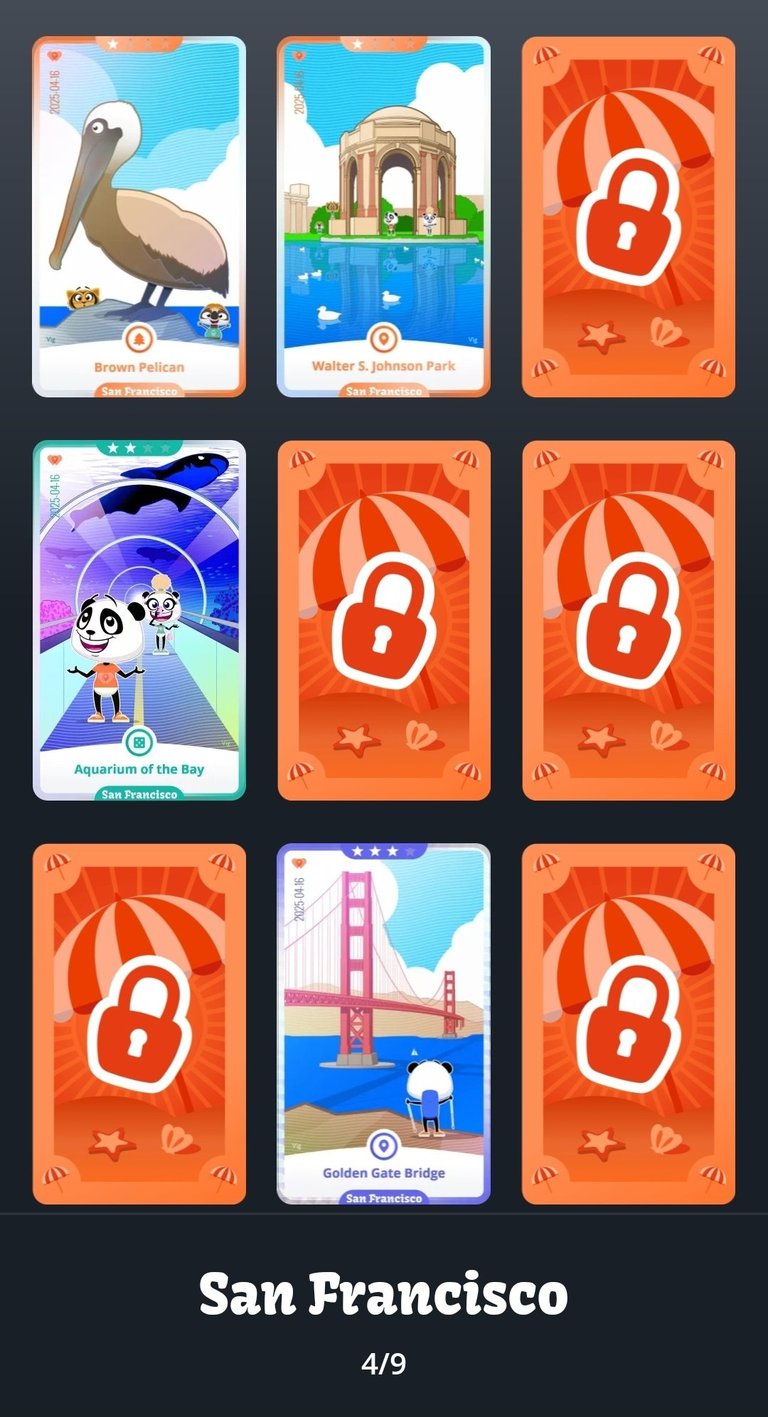The height and width of the screenshot is (1417, 768).
Task: Select the locked card beside Aquarium of the Bay
Action: [x=384, y=620]
